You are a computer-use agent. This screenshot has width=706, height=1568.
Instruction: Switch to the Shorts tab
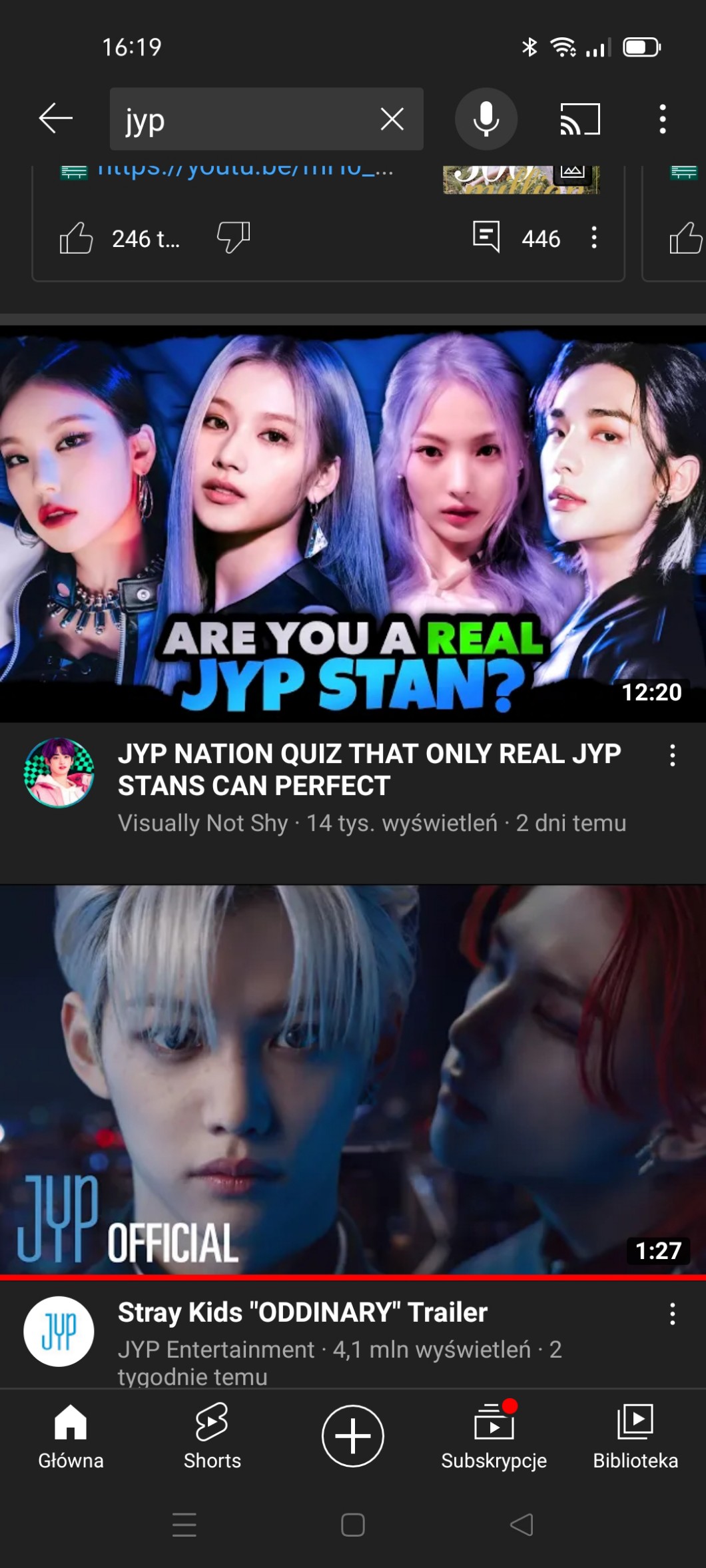coord(212,1436)
